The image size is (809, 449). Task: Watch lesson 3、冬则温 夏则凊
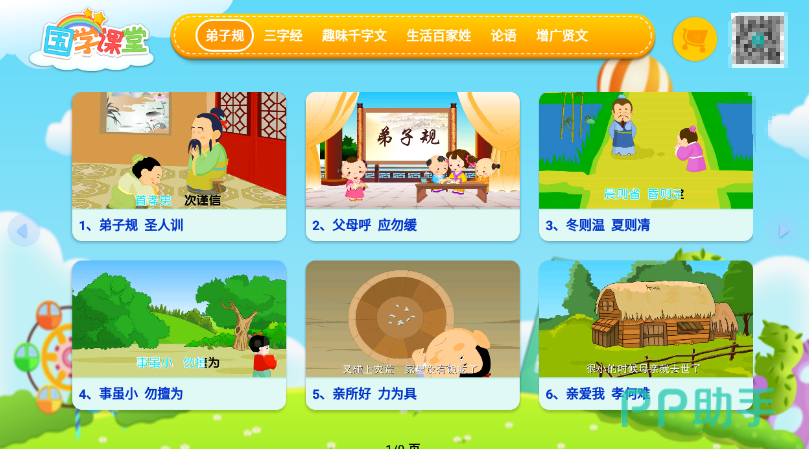coord(645,165)
